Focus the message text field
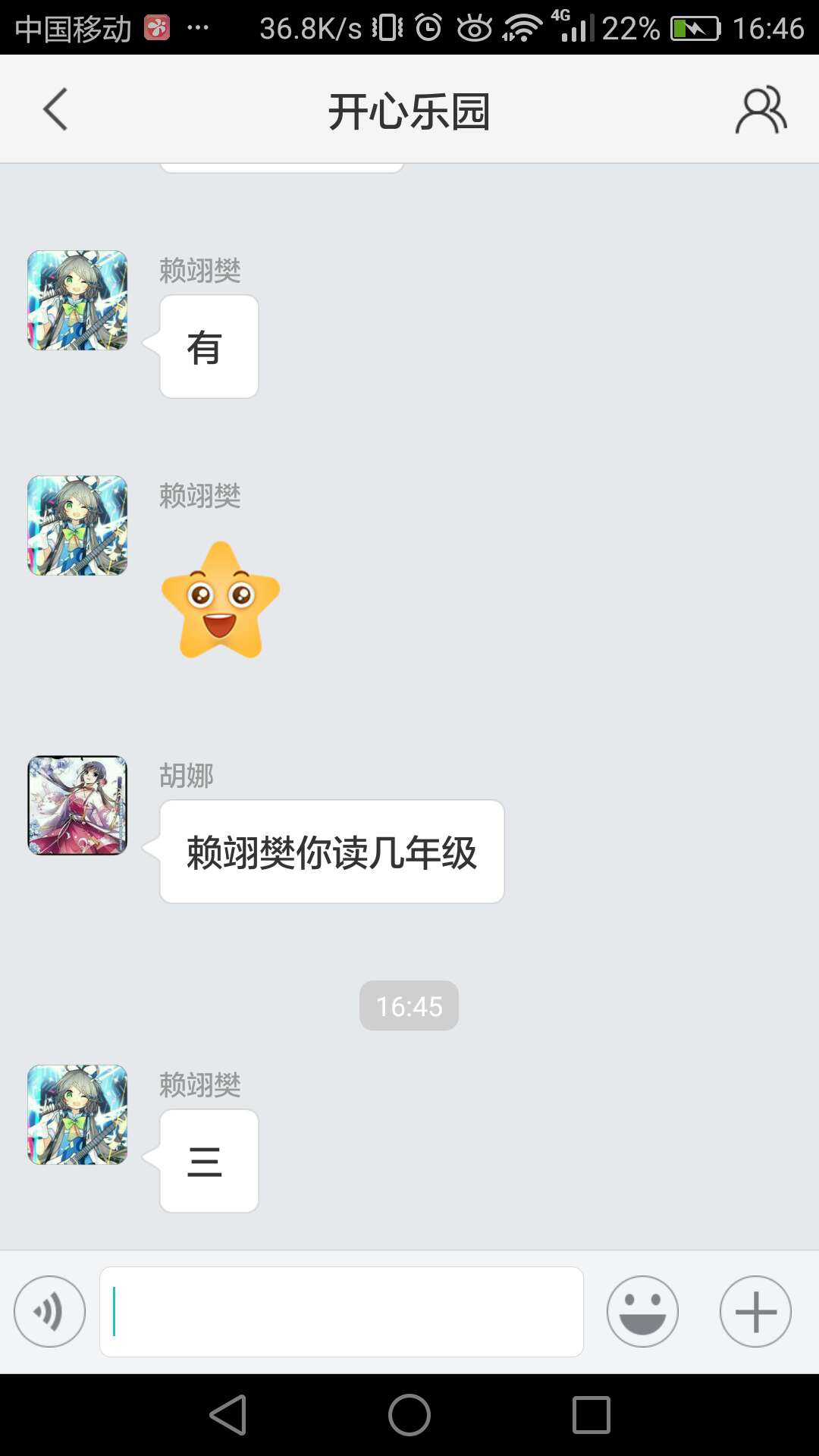Screen dimensions: 819x1456 click(341, 1311)
